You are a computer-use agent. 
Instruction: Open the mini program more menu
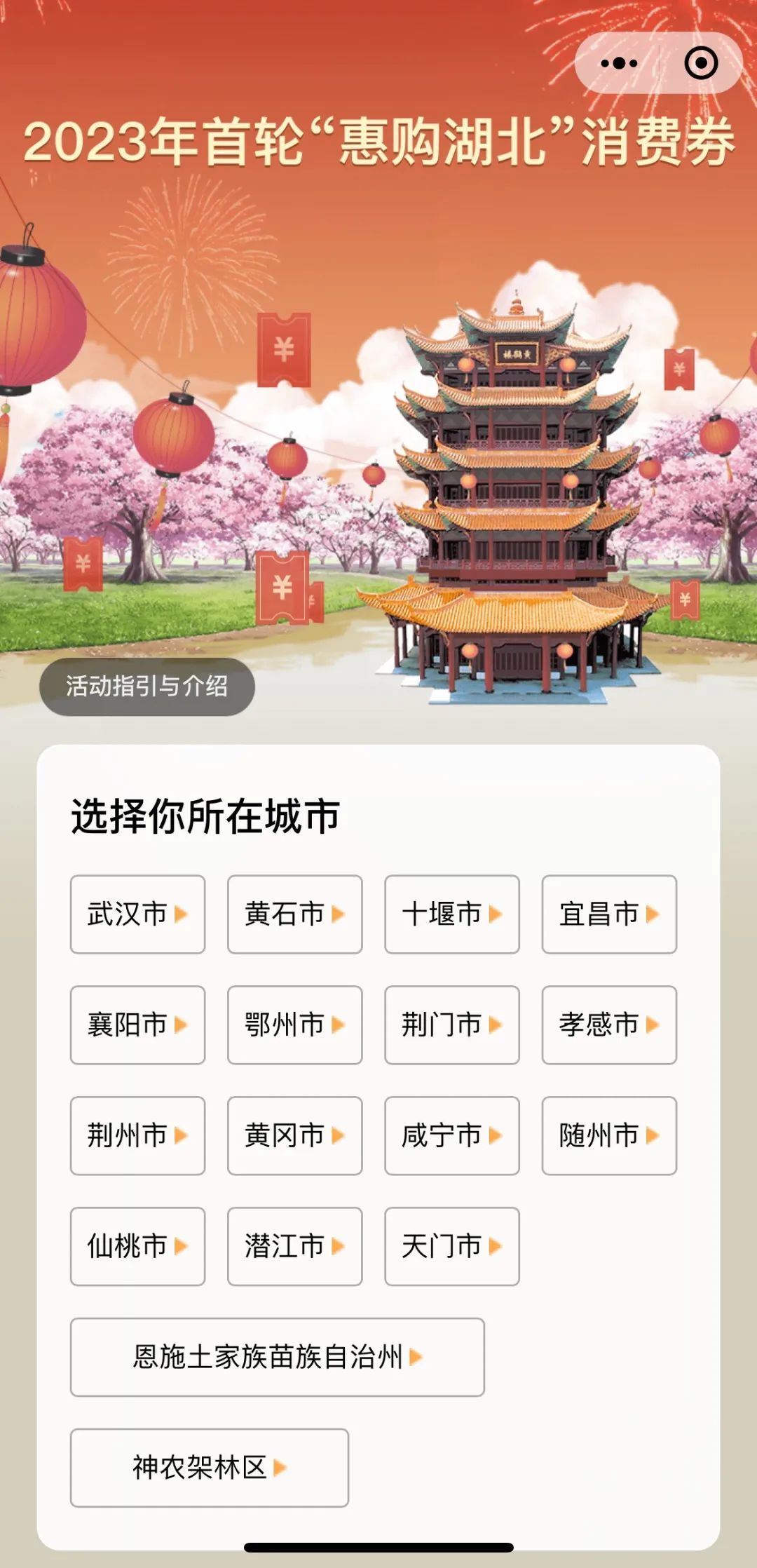point(619,63)
